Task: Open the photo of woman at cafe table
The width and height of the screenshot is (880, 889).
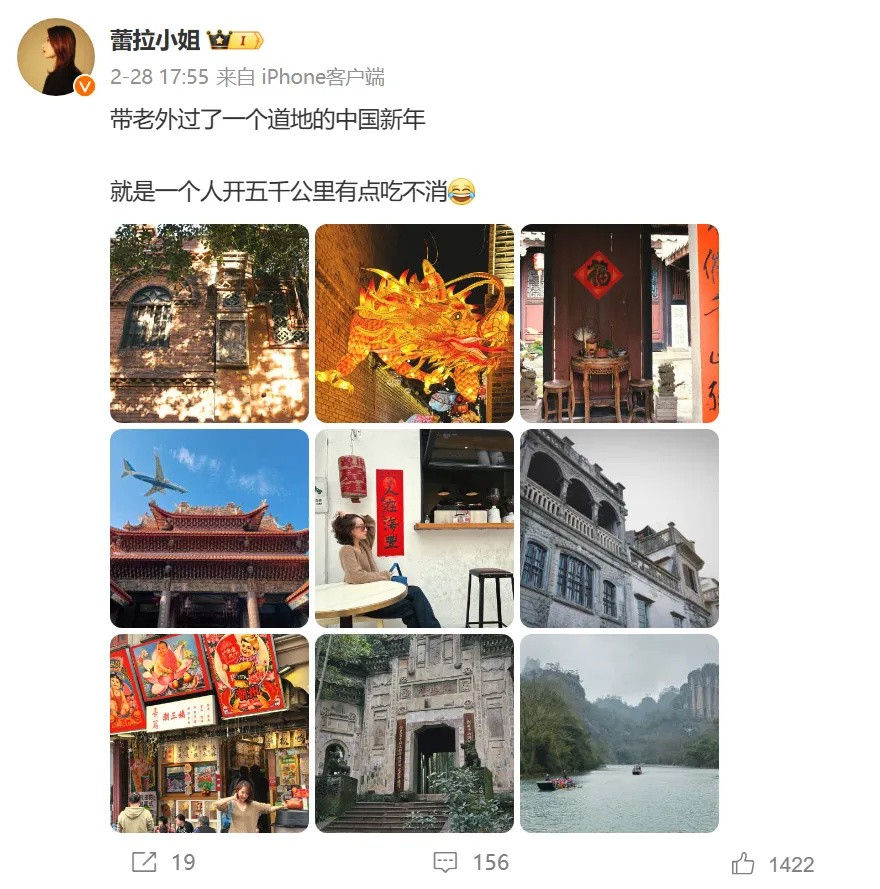Action: coord(414,528)
